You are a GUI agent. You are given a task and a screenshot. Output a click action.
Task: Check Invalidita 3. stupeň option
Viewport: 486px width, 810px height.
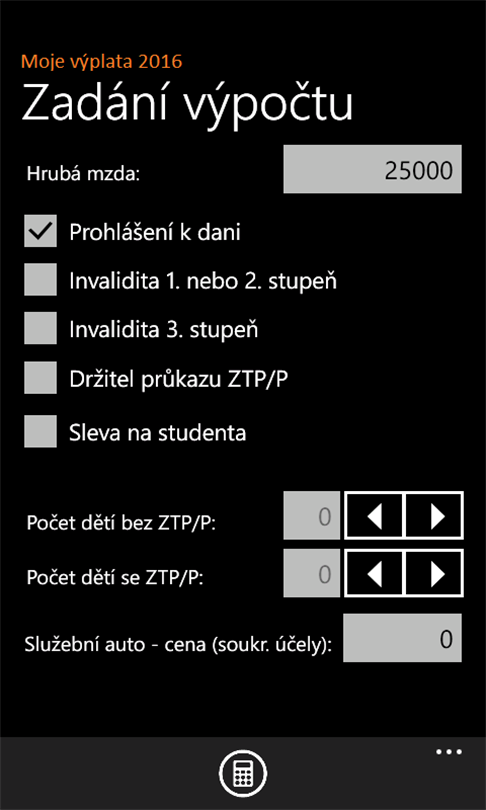coord(40,328)
